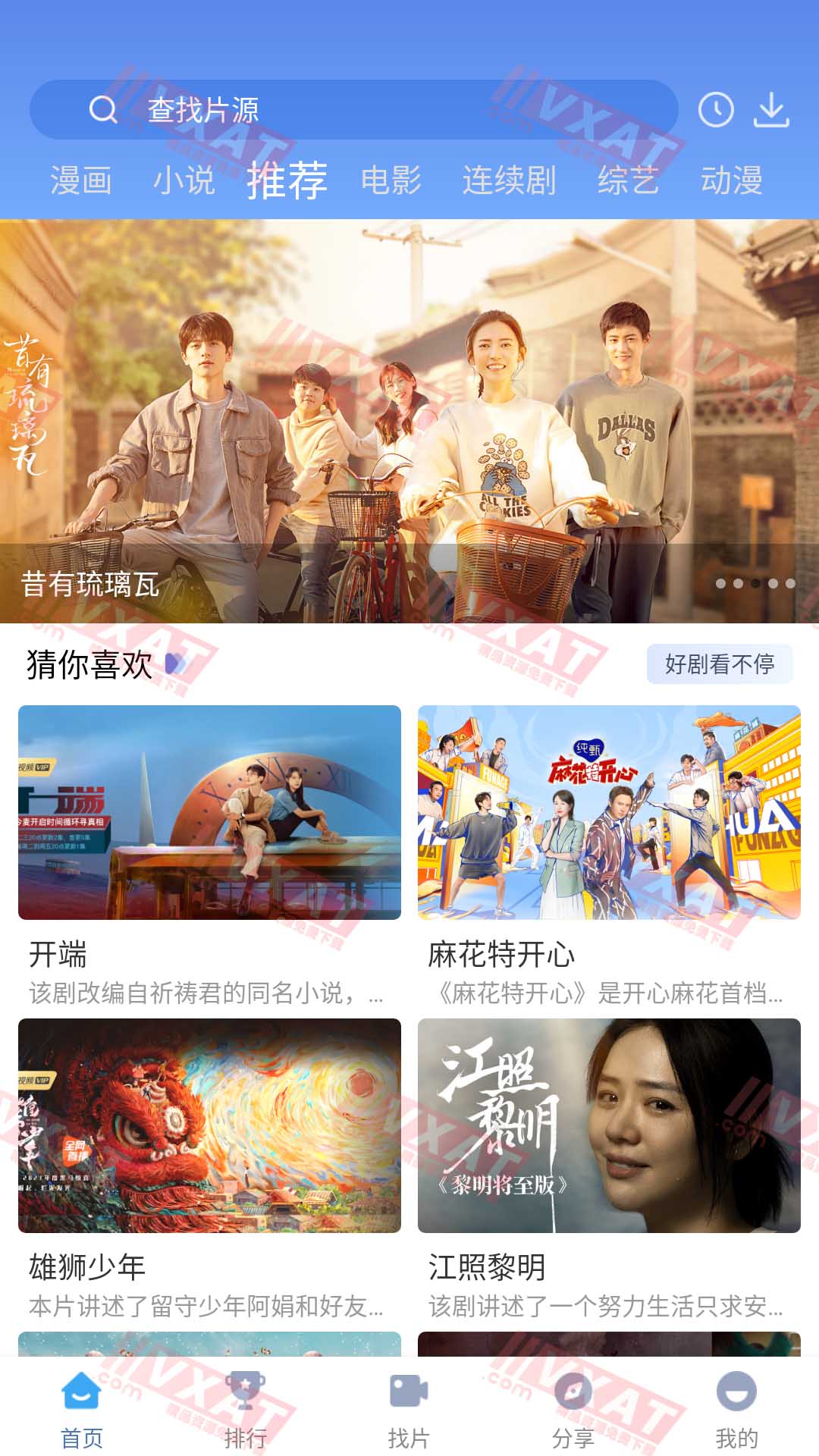
Task: Open watch history clock icon
Action: (716, 110)
